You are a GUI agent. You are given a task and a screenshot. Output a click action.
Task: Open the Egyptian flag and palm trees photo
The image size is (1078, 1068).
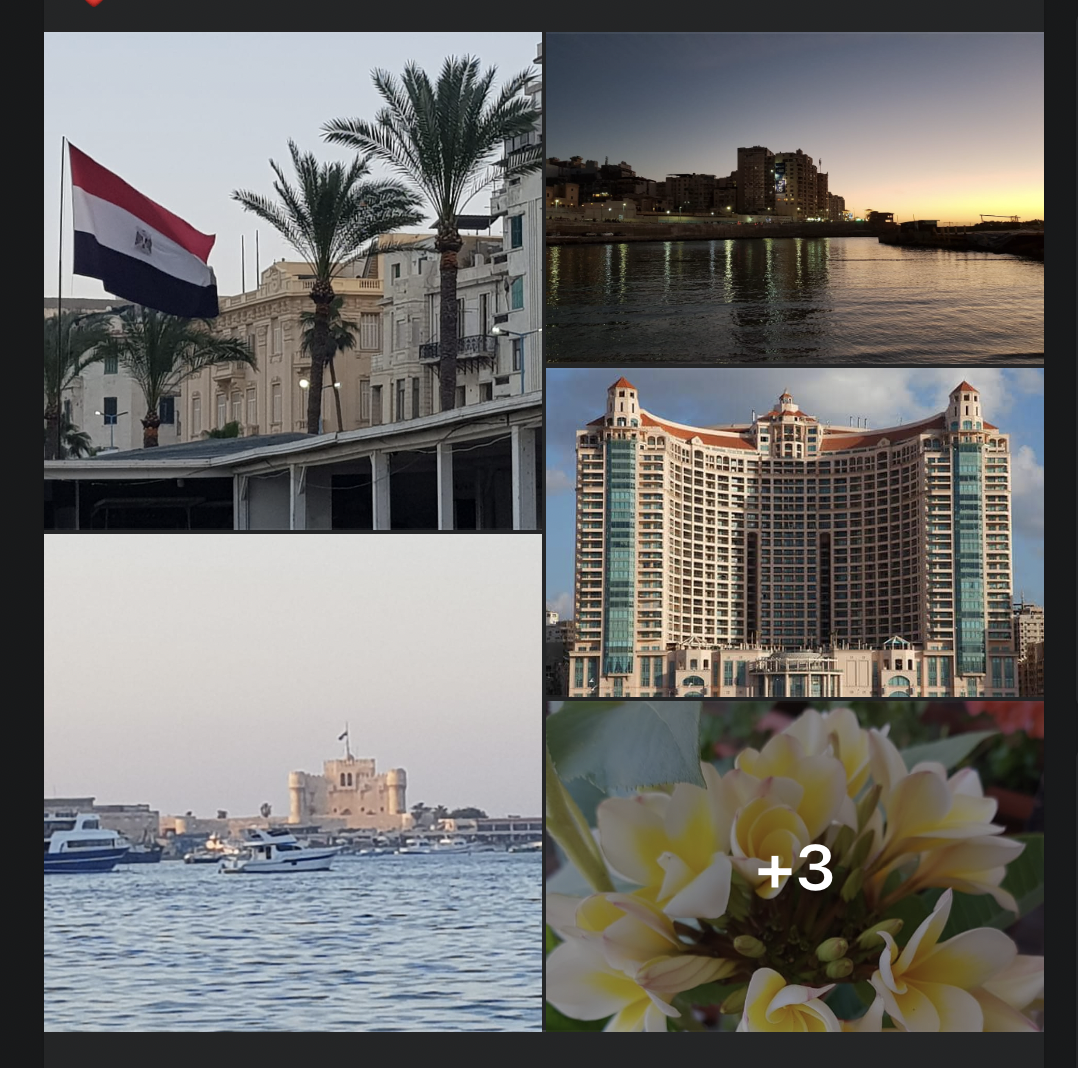click(x=292, y=280)
